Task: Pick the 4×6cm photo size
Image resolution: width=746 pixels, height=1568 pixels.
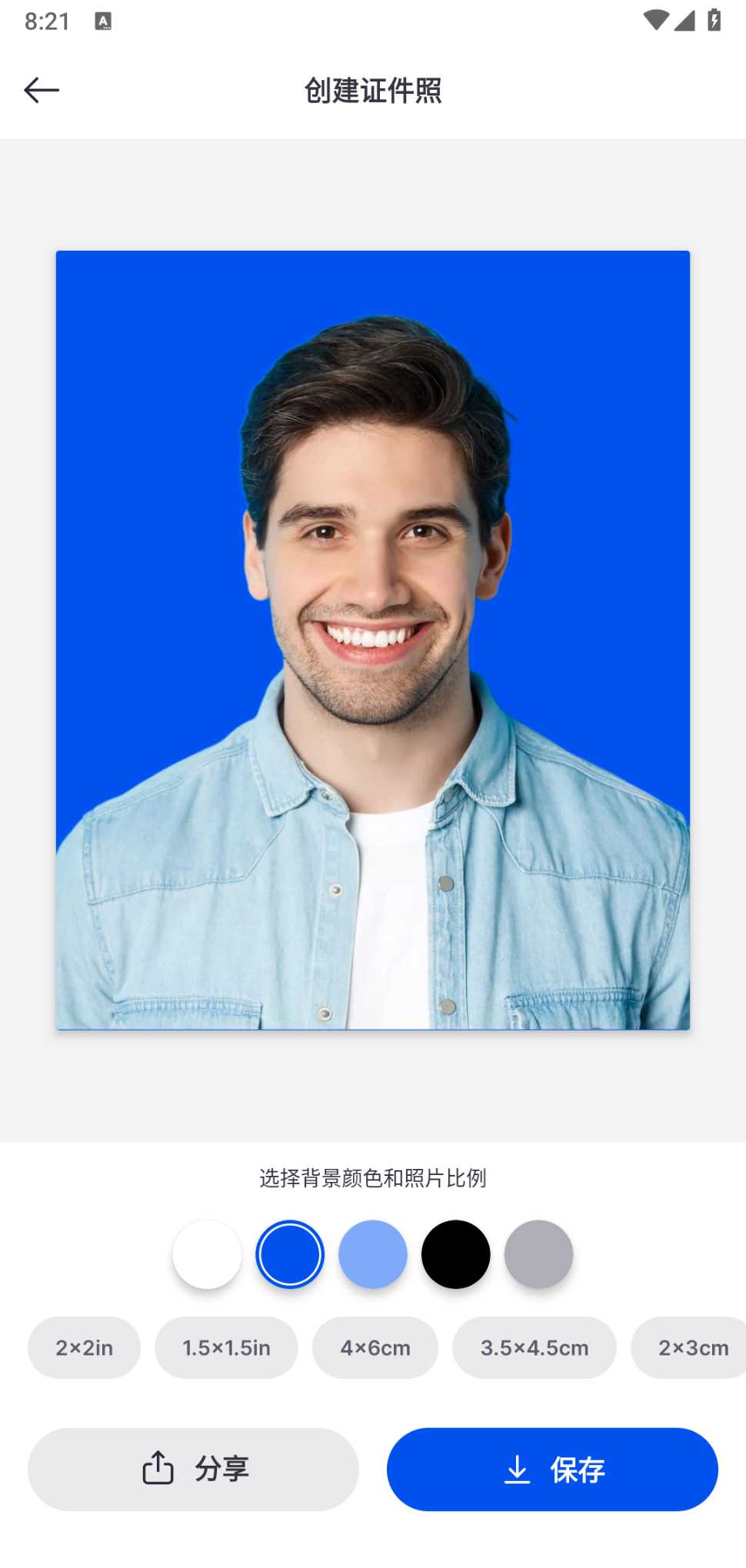Action: [x=375, y=1347]
